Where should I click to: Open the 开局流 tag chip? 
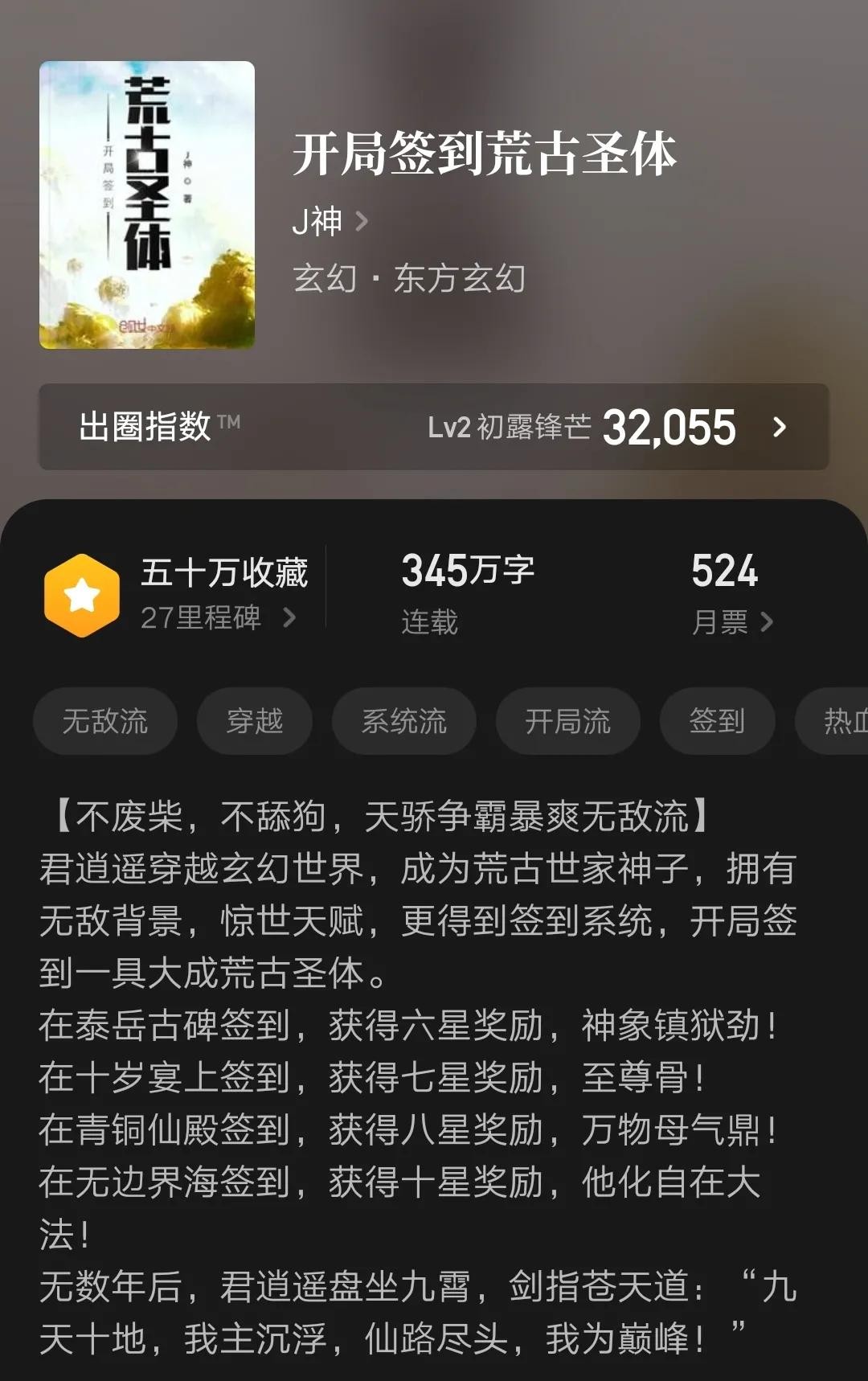click(568, 721)
